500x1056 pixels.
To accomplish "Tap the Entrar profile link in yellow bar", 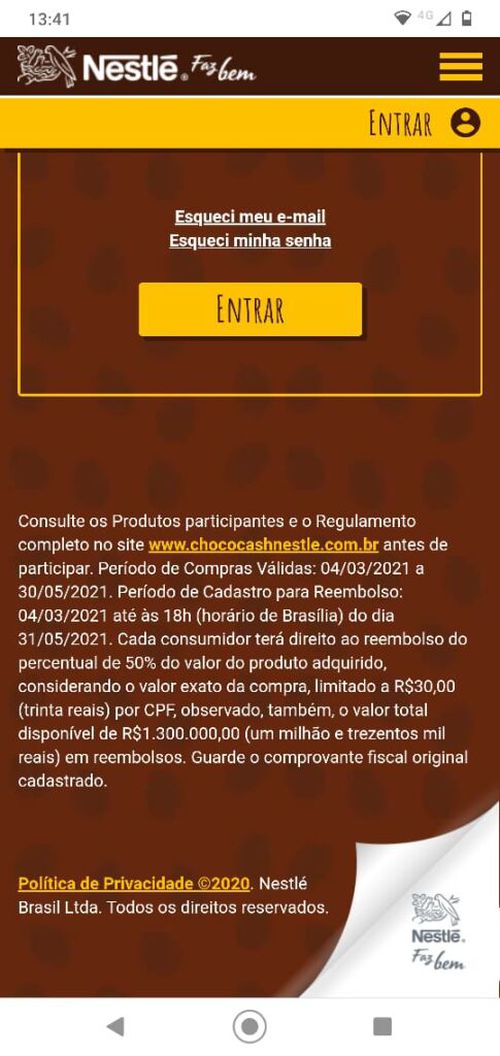I will tap(425, 123).
